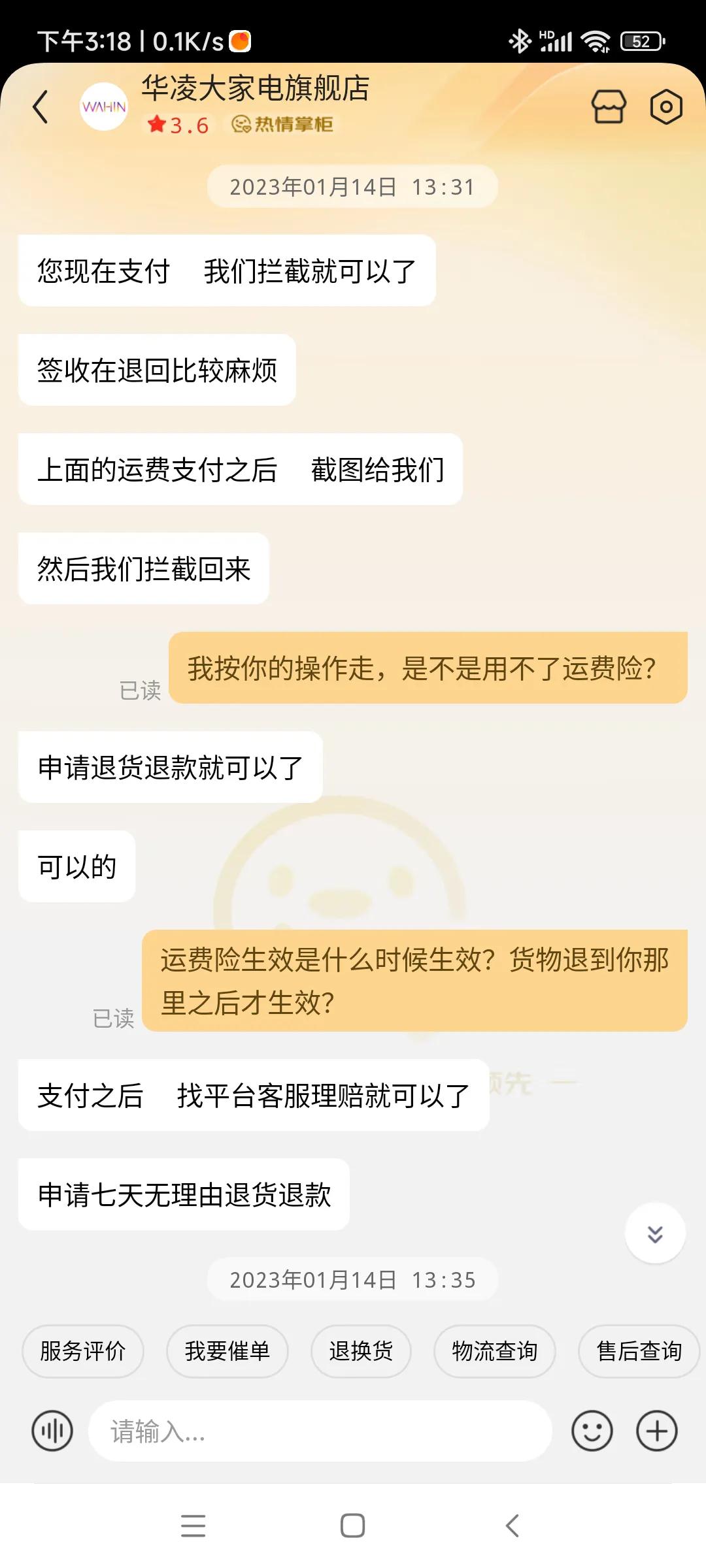The image size is (706, 1568).
Task: Tap the 请输入 message input field
Action: click(x=320, y=1431)
